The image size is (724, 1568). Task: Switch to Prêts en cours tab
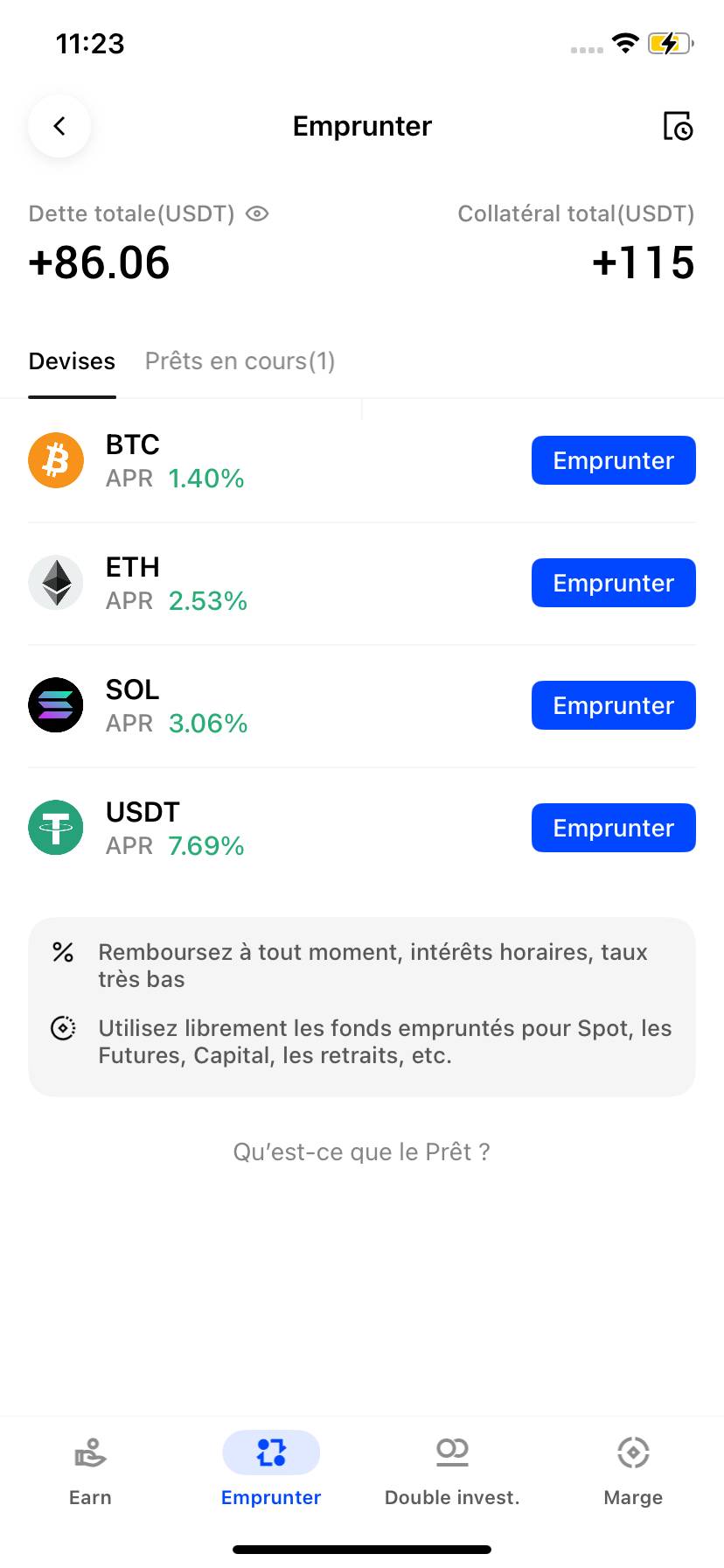point(240,361)
